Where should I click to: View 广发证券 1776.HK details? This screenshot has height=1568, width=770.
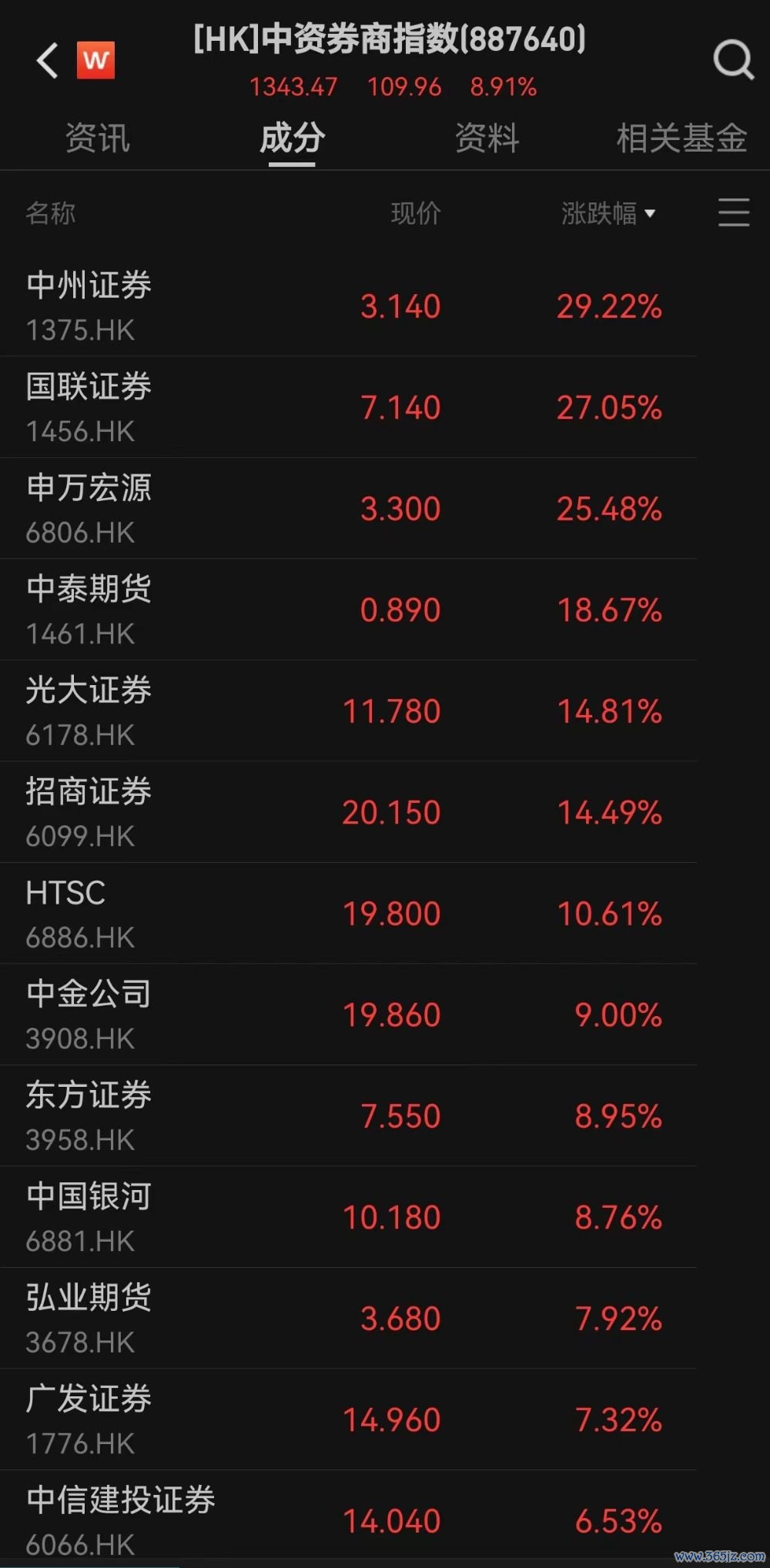348,1419
